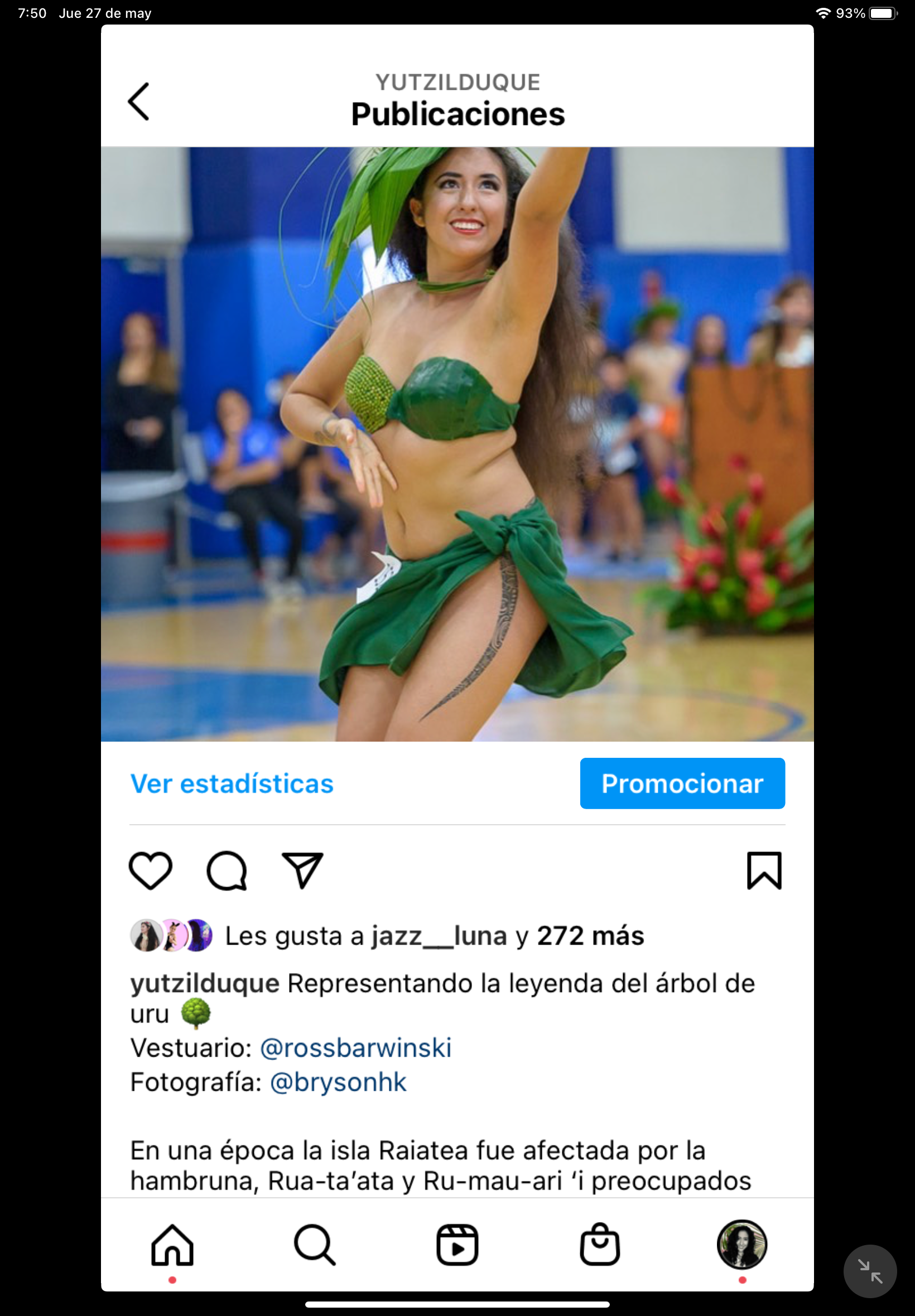Open the @rossbarwinski mention

pyautogui.click(x=355, y=1048)
